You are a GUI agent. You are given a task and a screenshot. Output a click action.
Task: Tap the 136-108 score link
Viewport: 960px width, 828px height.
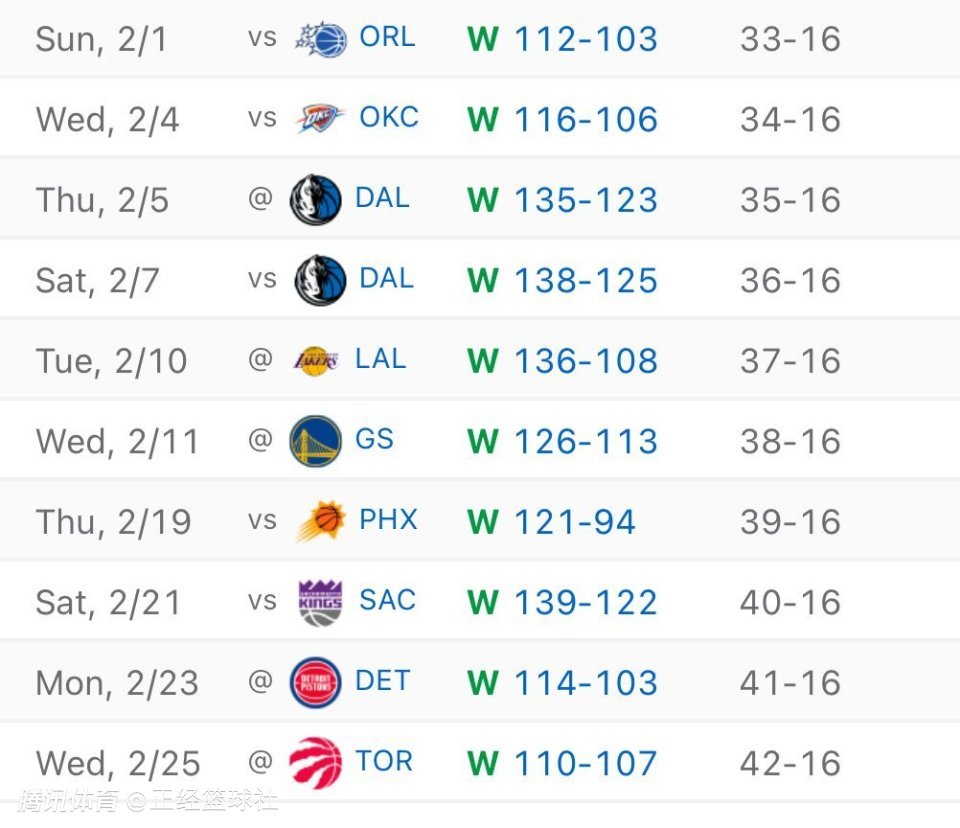(x=585, y=361)
